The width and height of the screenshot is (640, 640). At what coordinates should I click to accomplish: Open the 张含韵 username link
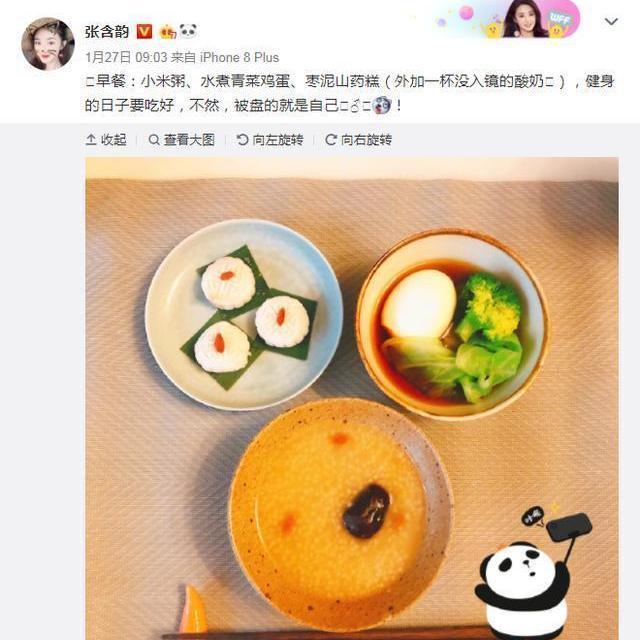coord(107,31)
